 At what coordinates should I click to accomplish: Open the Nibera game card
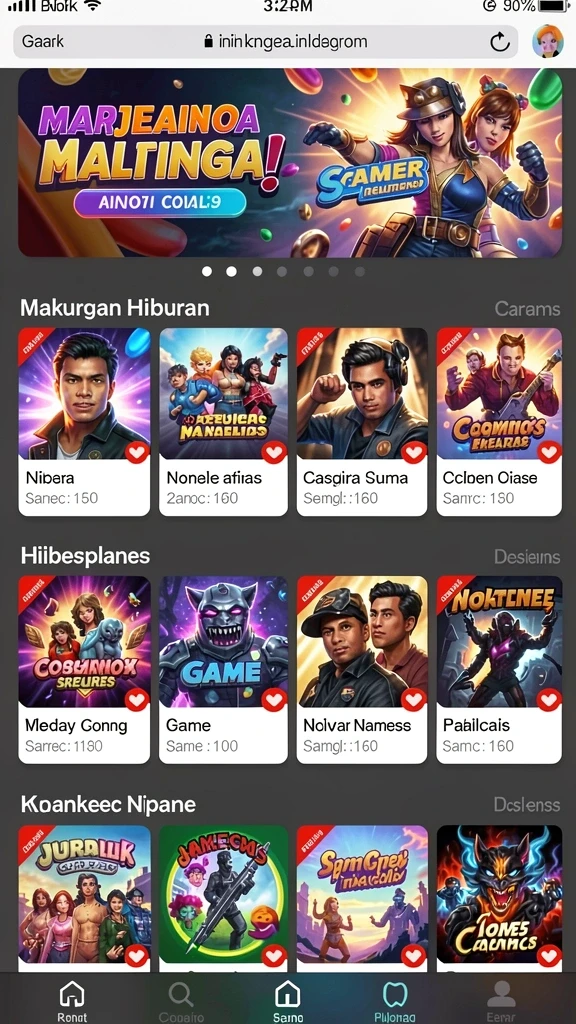pos(84,422)
